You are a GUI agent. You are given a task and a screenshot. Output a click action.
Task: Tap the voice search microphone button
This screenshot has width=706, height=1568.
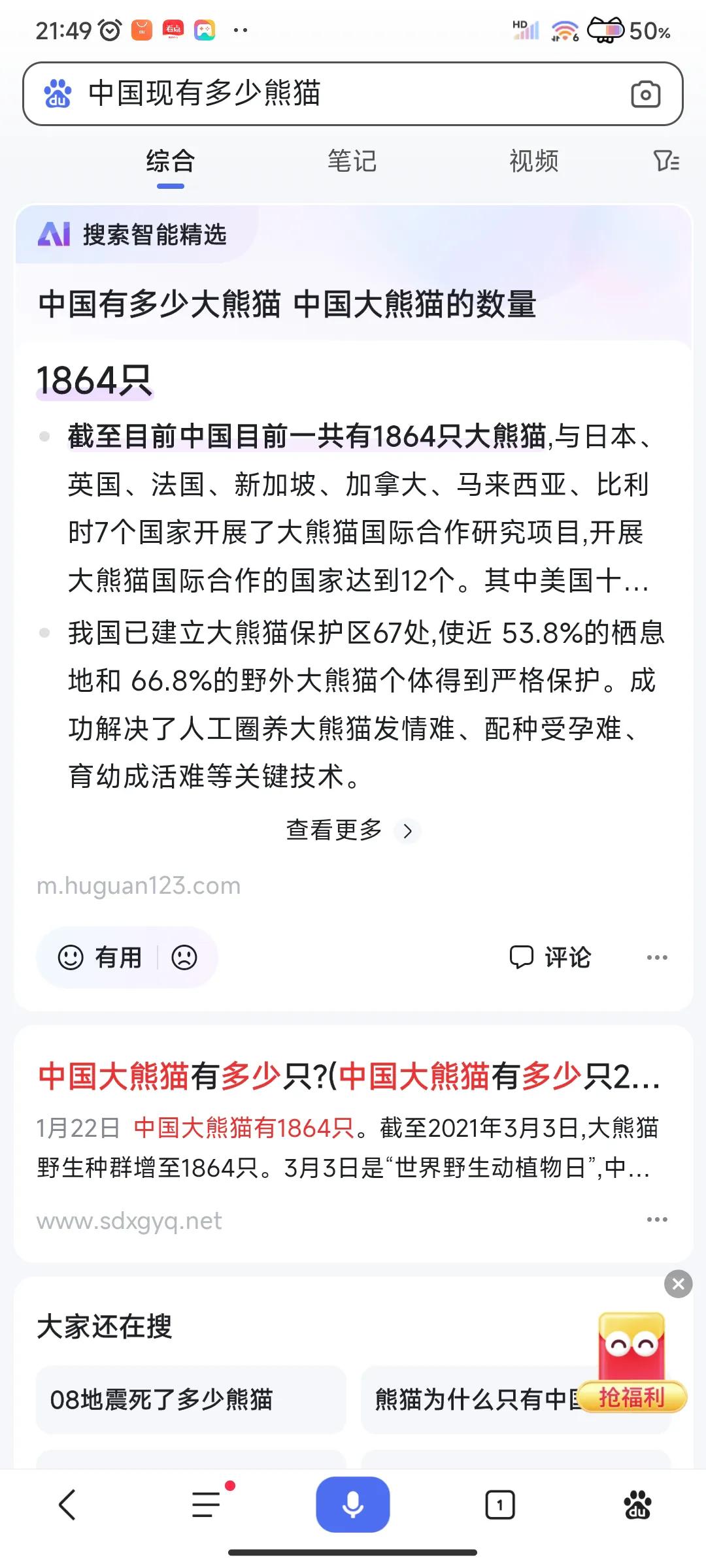(x=353, y=1505)
